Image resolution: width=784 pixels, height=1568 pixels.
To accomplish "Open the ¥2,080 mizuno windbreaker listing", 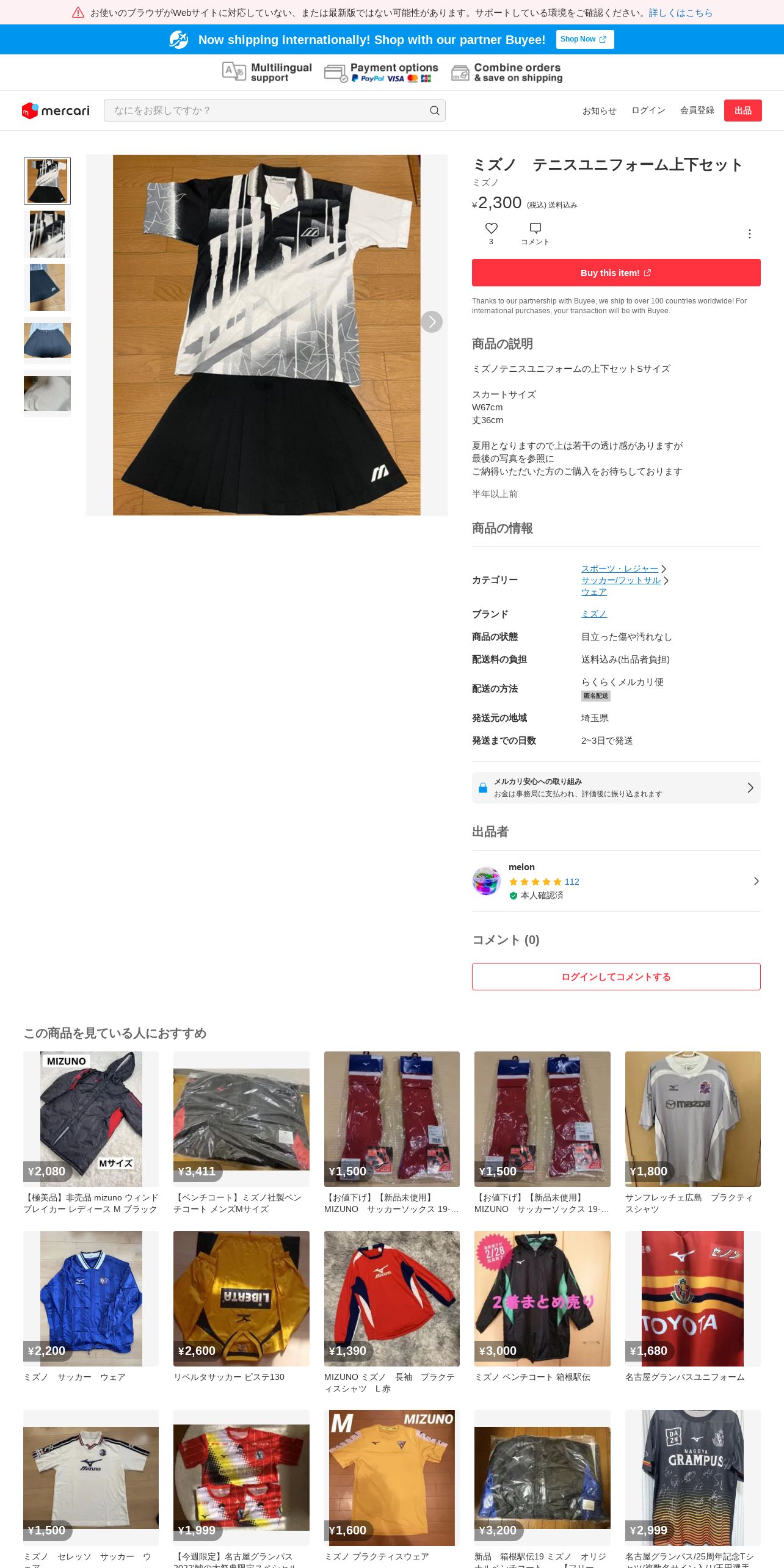I will coord(91,1119).
